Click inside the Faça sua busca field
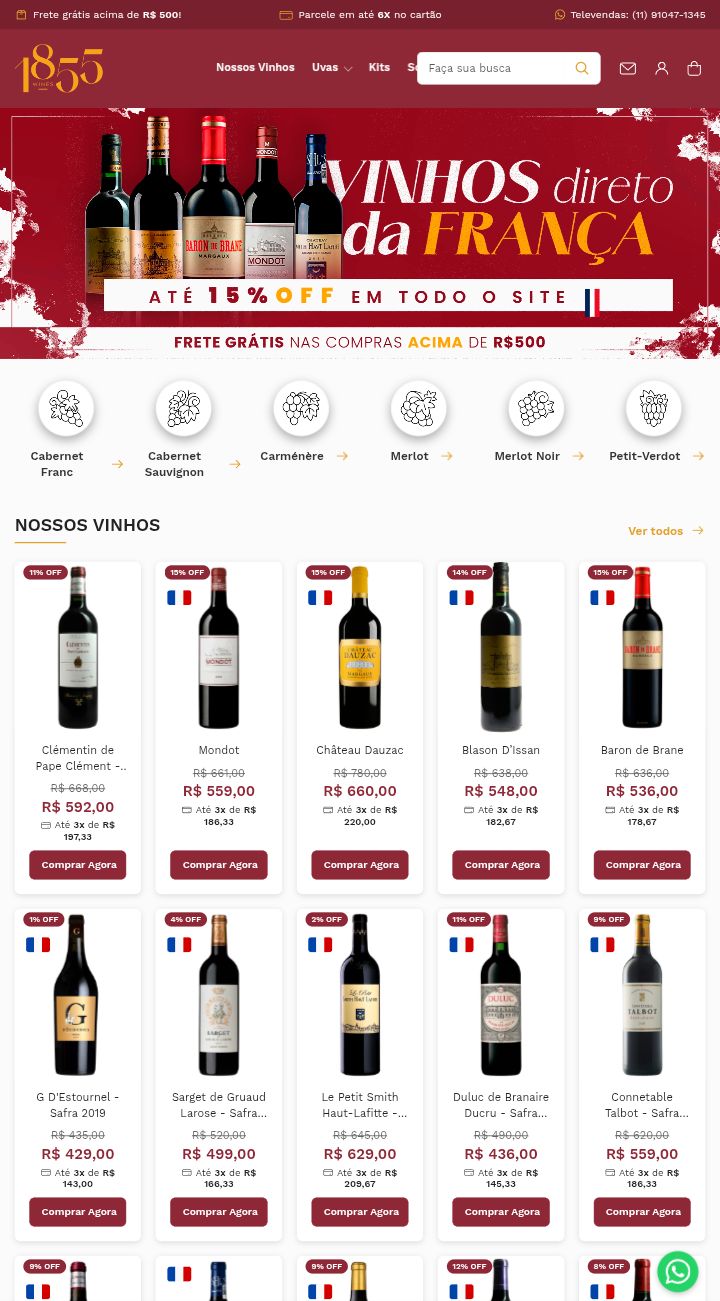 (x=490, y=68)
